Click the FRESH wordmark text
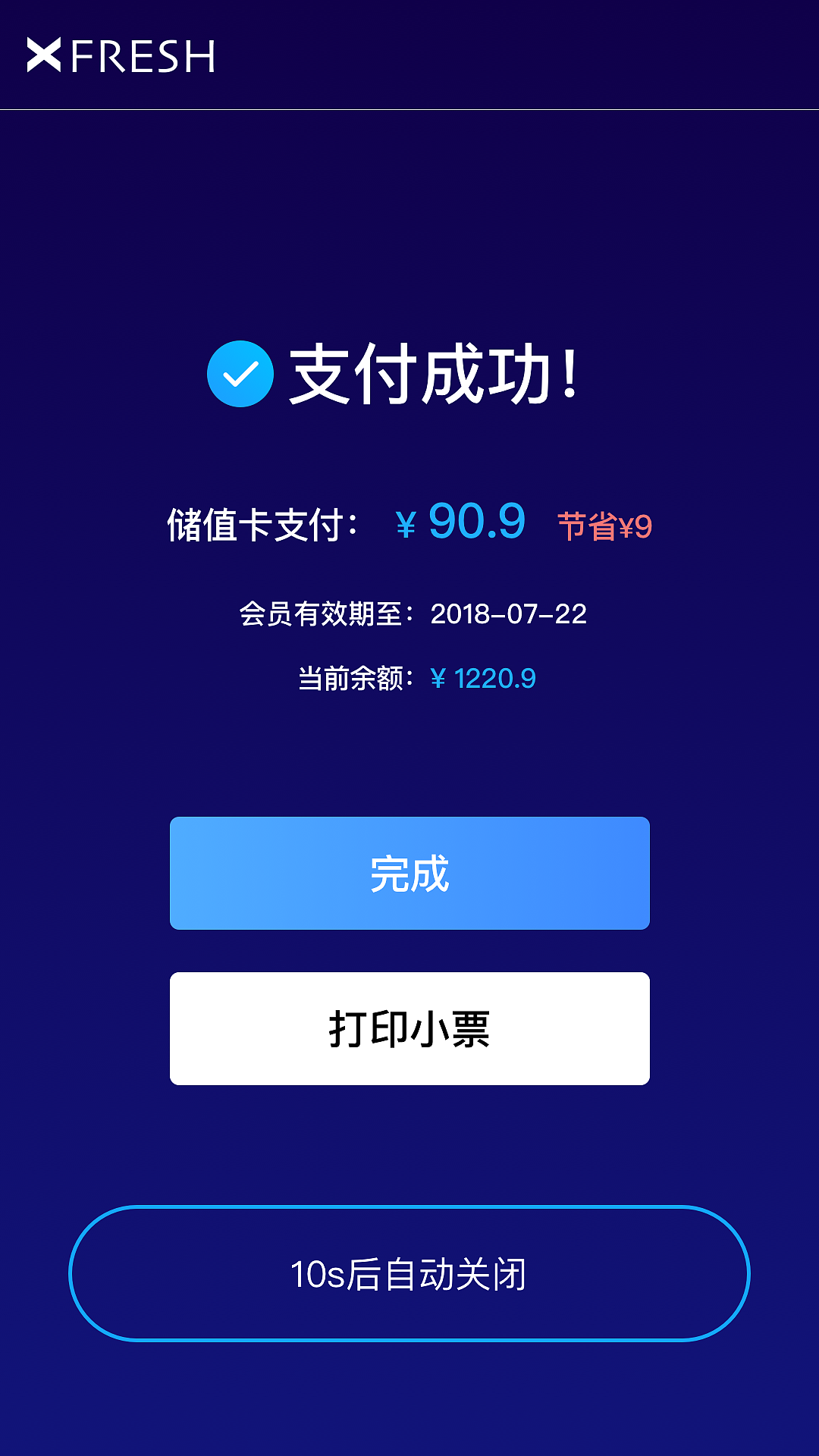Screen dimensions: 819x1456 coord(144,55)
